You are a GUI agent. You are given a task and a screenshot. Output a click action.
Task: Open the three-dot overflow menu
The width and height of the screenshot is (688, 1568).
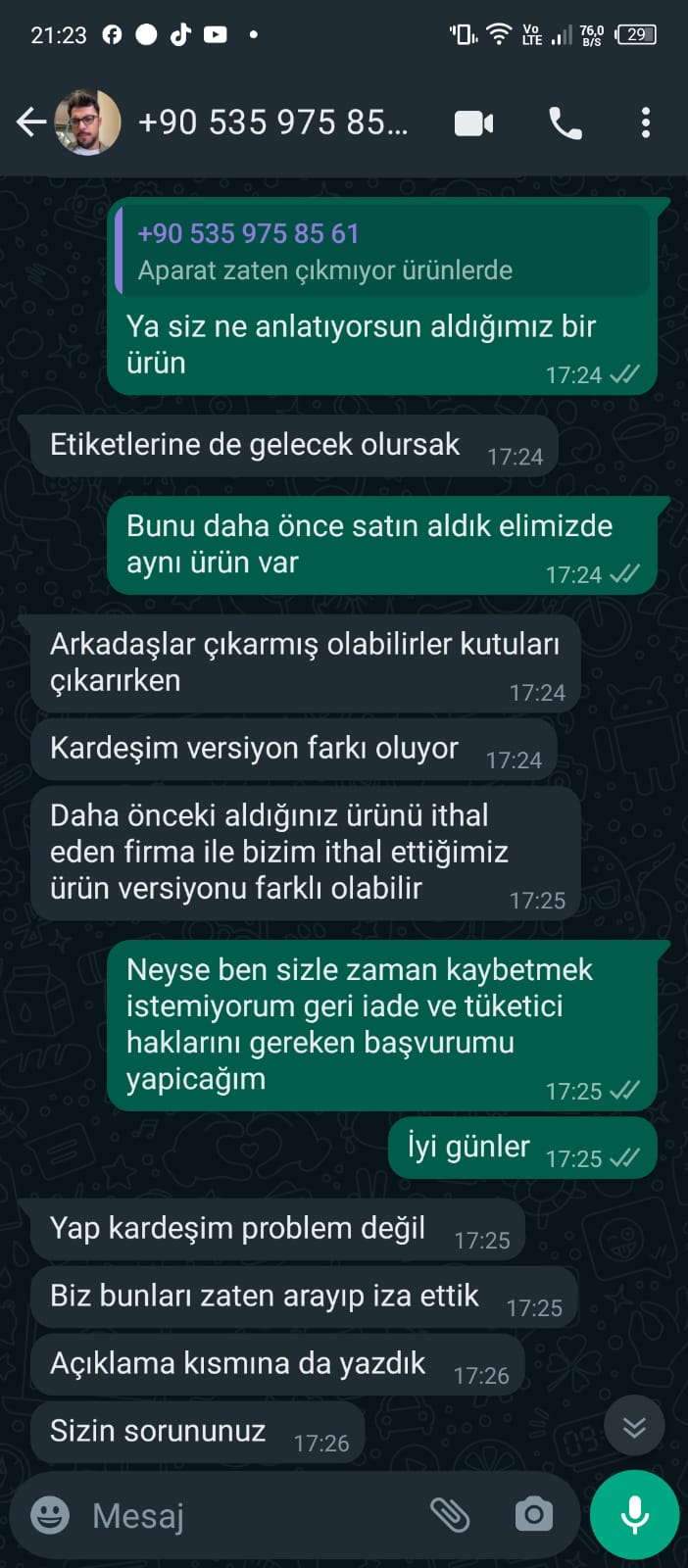tap(645, 123)
